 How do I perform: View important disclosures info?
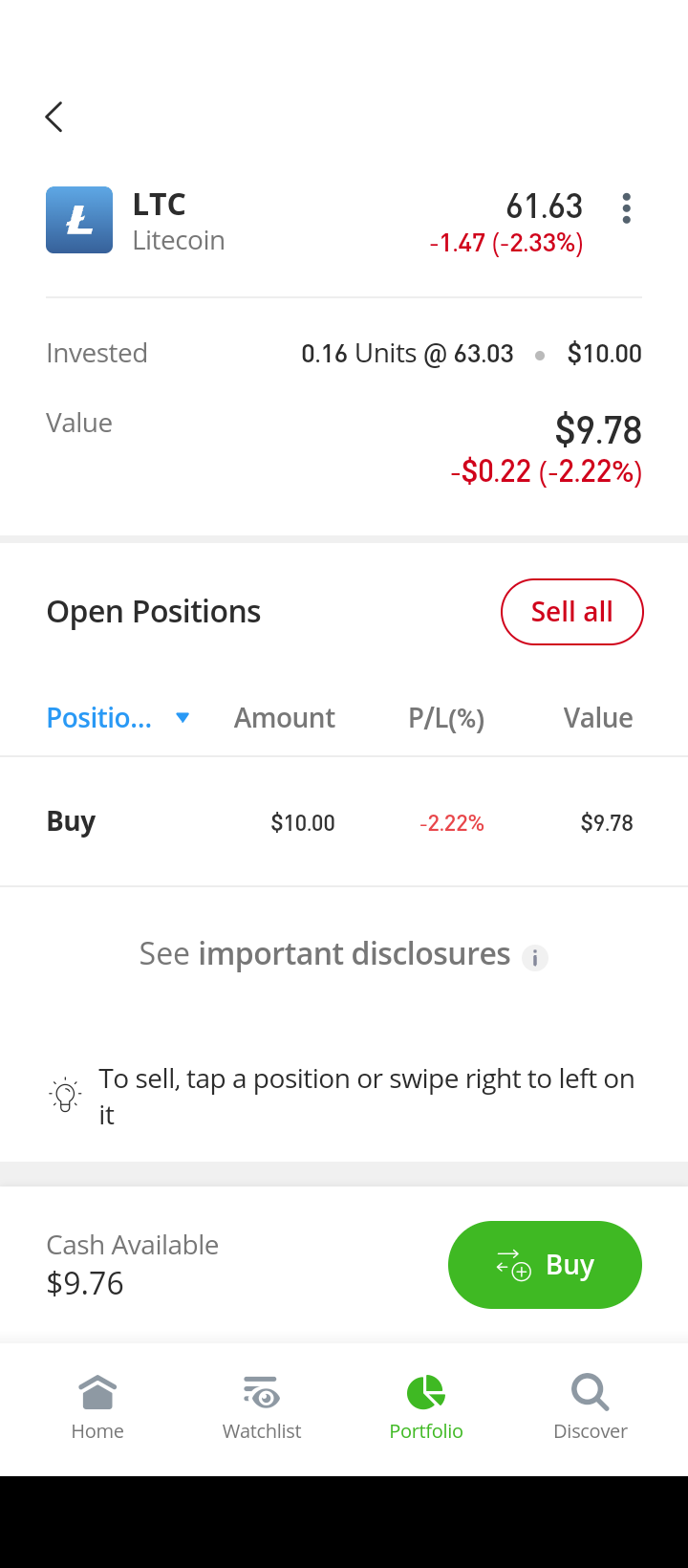tap(534, 957)
